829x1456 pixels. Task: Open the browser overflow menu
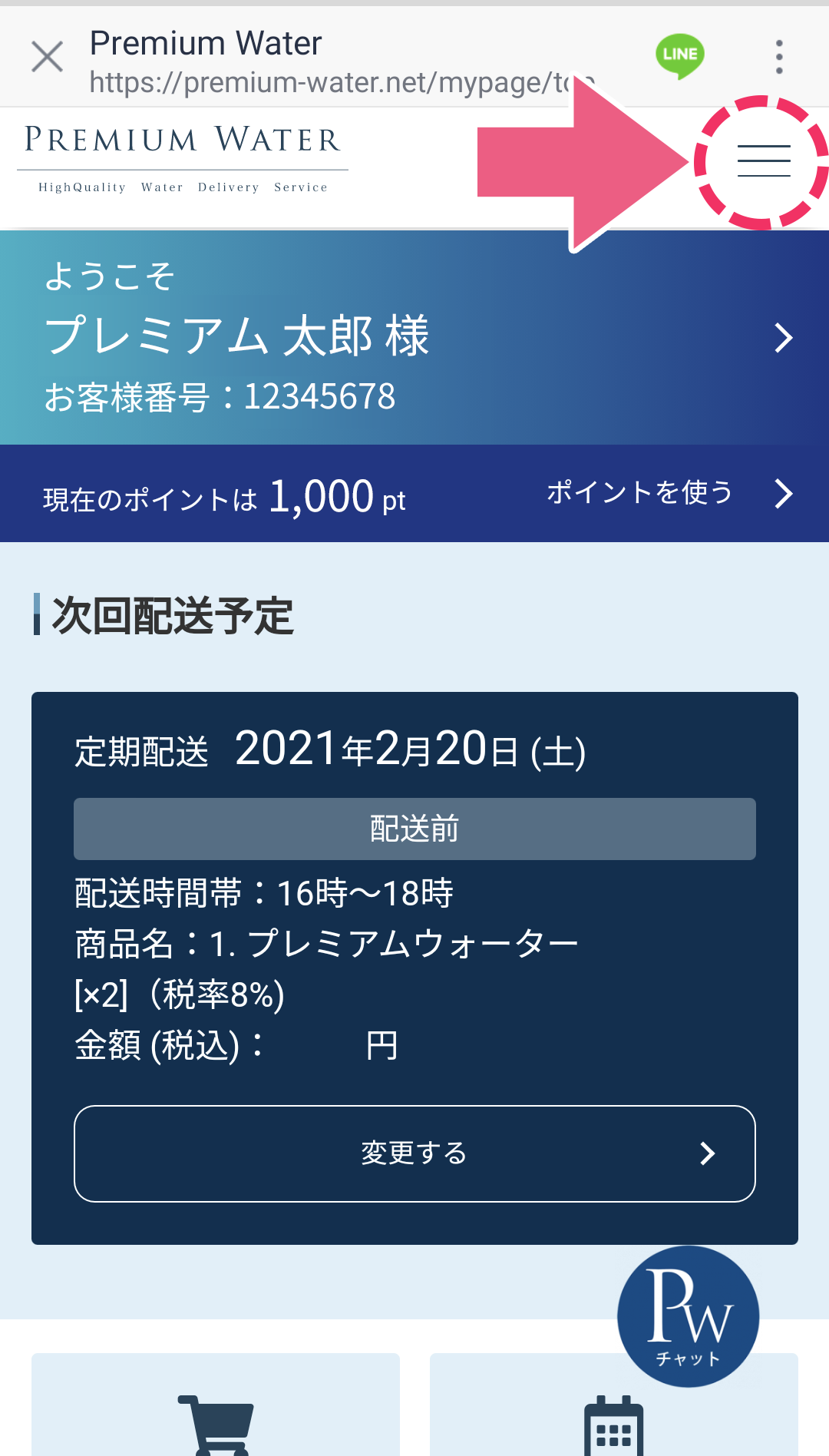779,57
